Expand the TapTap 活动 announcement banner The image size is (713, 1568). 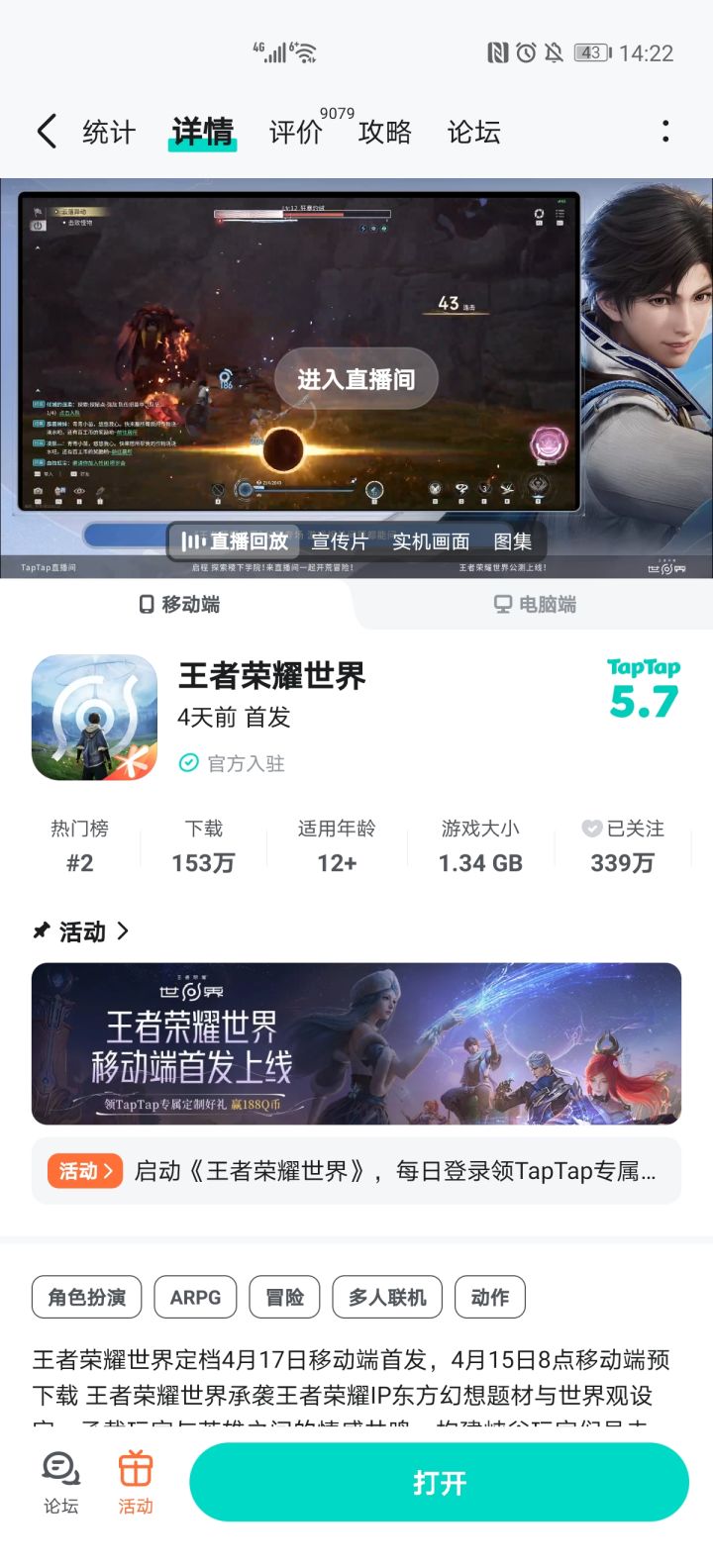tap(355, 1171)
